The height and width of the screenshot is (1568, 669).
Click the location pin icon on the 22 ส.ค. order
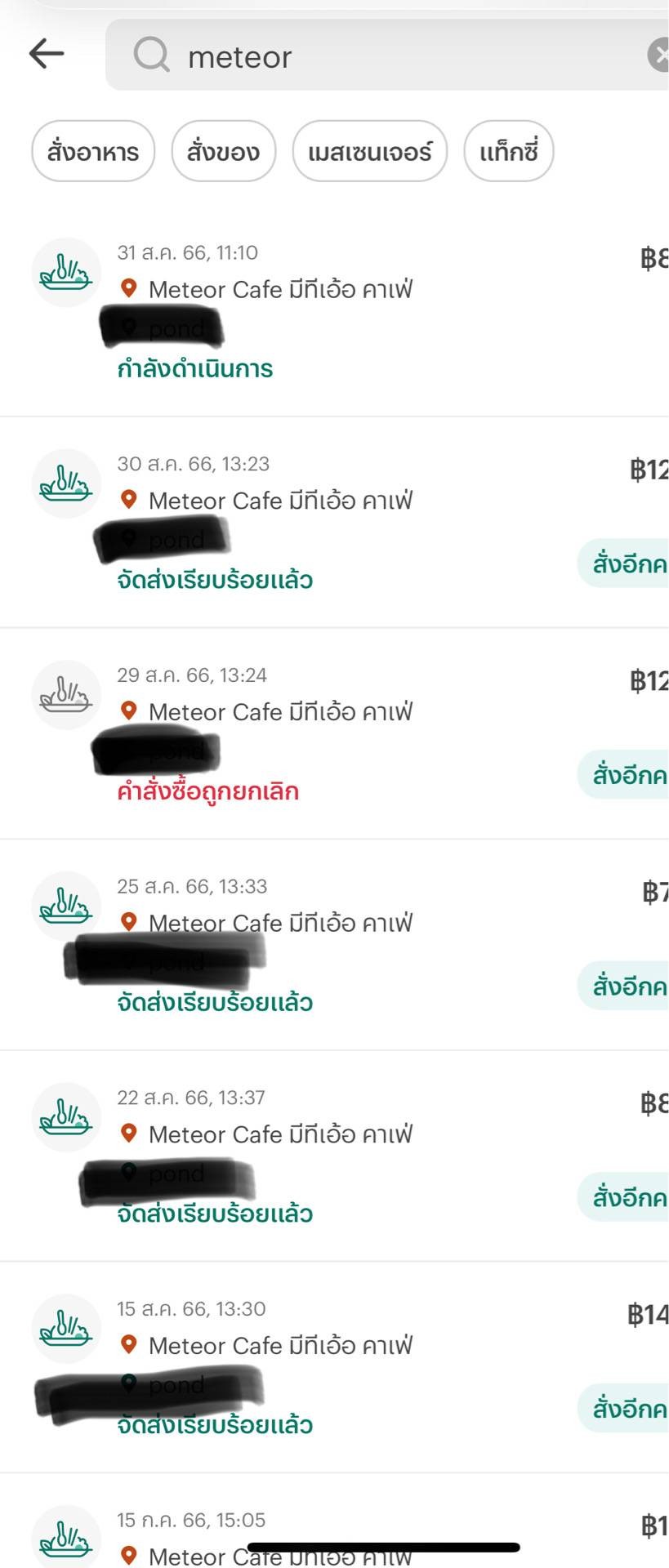[128, 1134]
